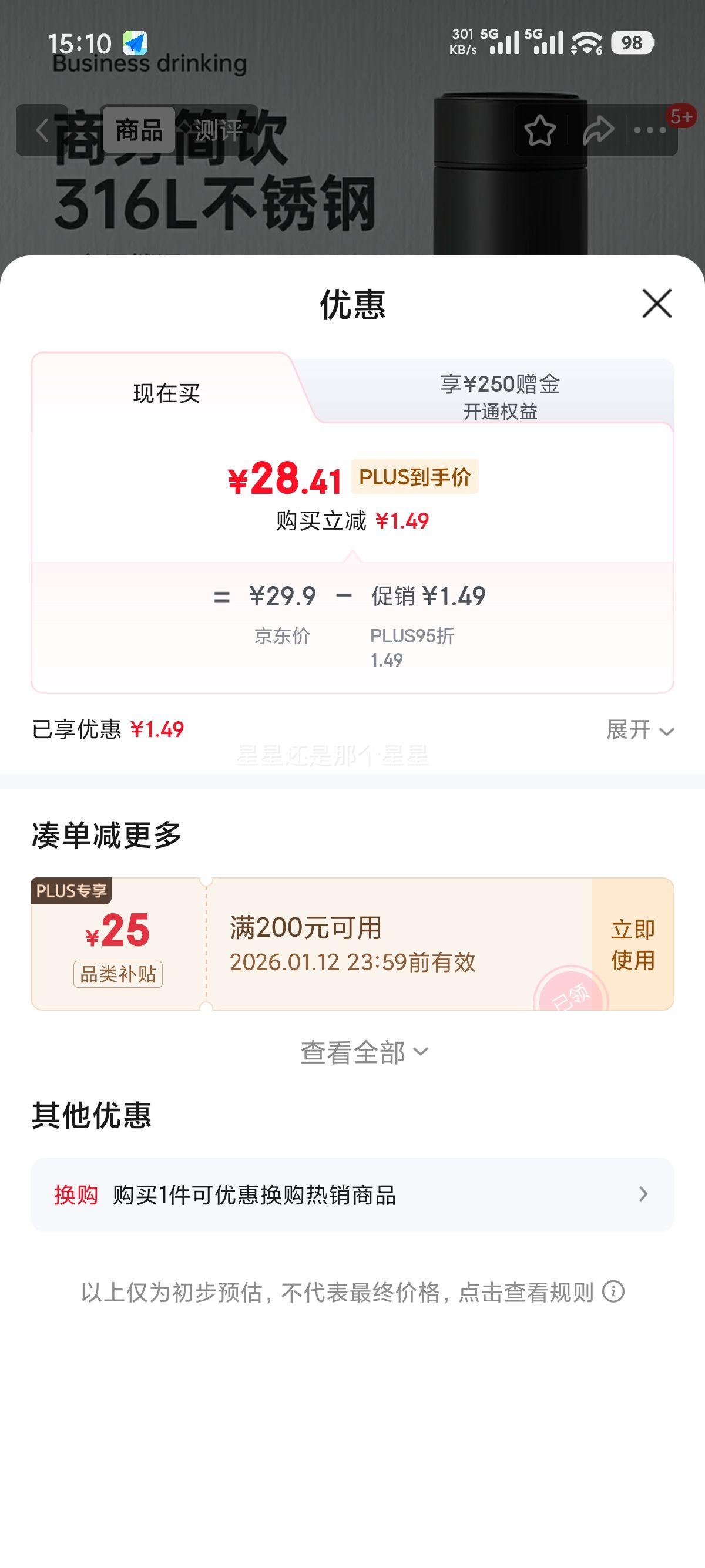Screen dimensions: 705x1568
Task: Switch to the 商品 tab
Action: [x=140, y=130]
